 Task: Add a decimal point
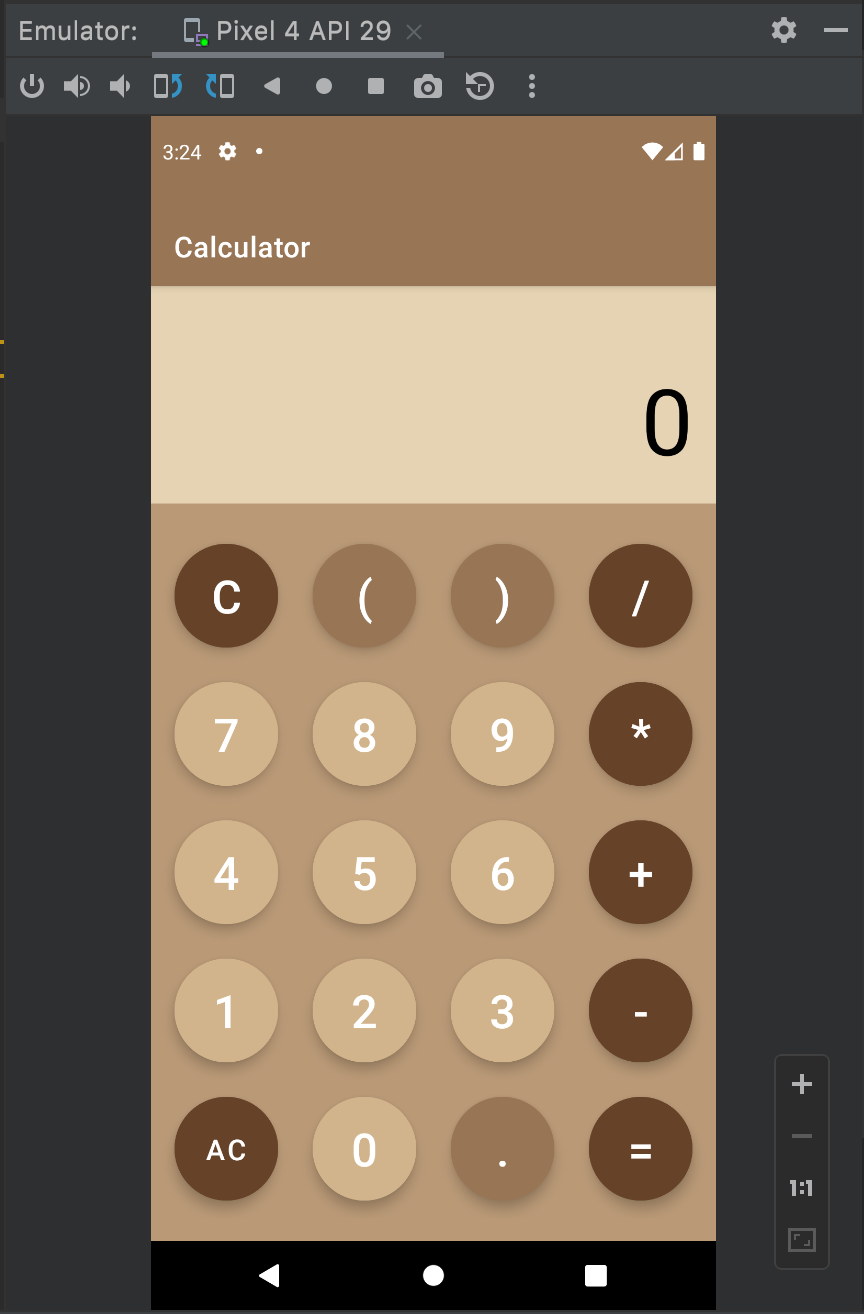tap(502, 1148)
